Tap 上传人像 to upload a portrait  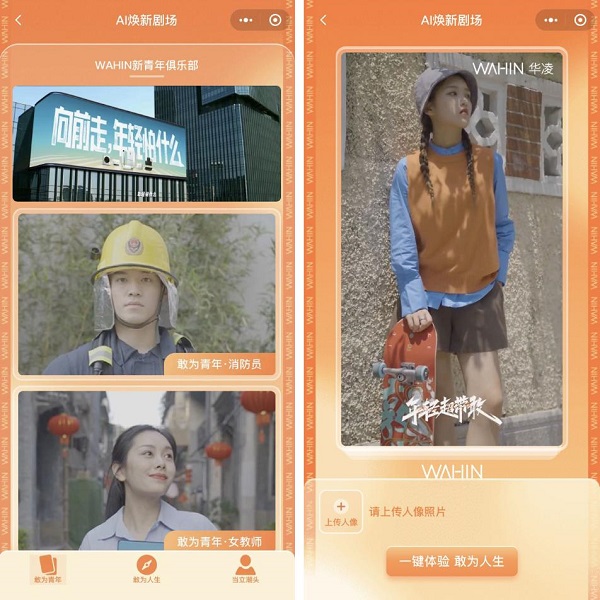pyautogui.click(x=341, y=511)
